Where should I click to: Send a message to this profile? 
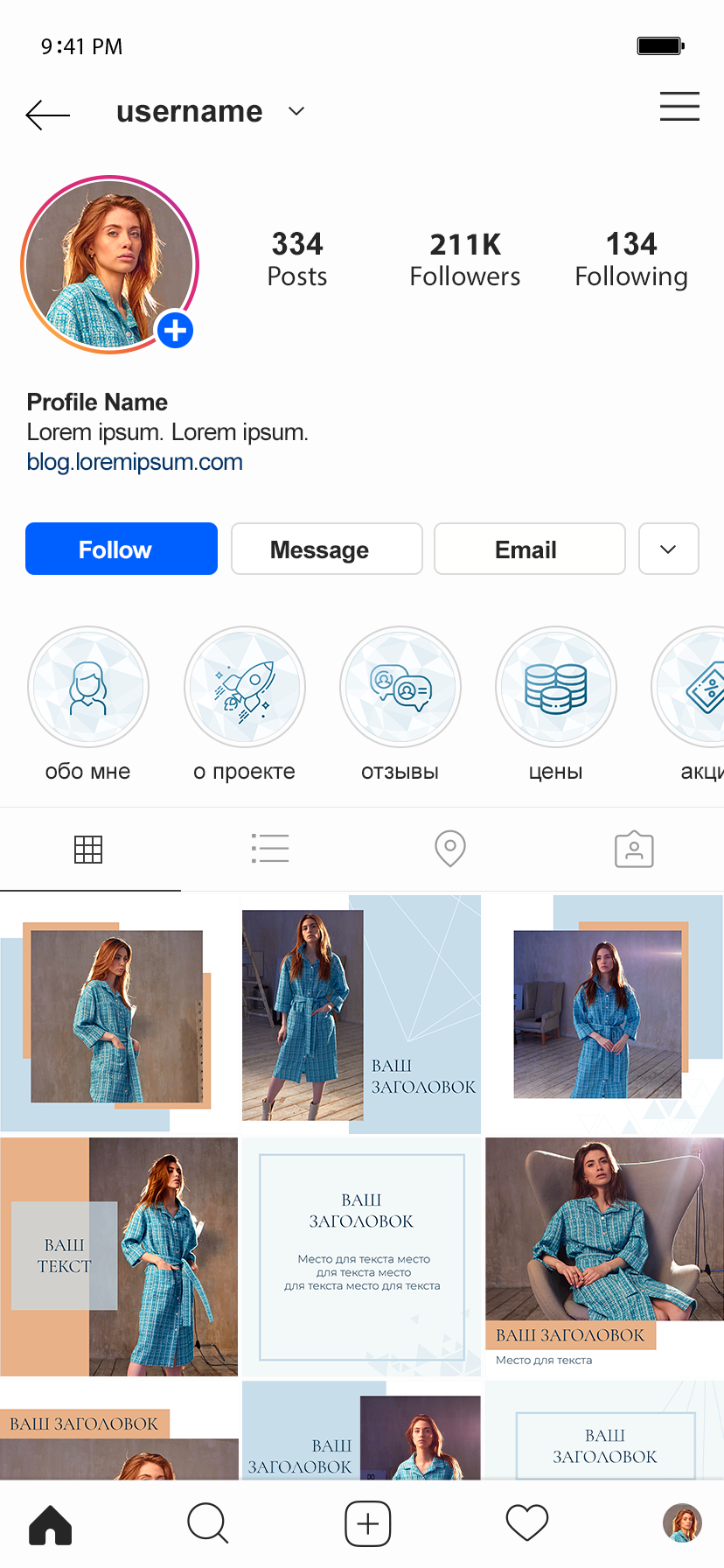[x=327, y=549]
